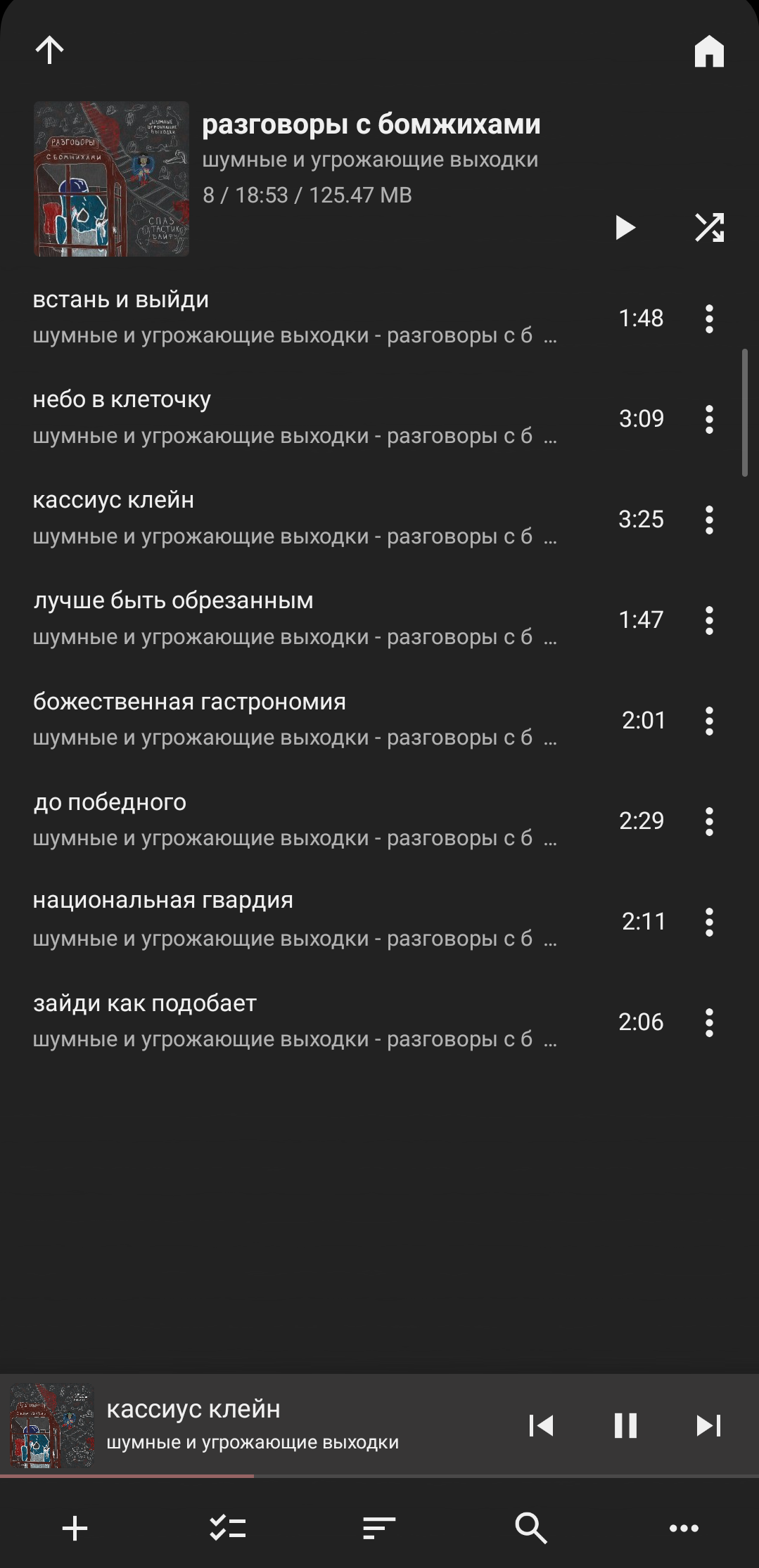Skip to the previous track
This screenshot has width=759, height=1568.
click(x=541, y=1425)
